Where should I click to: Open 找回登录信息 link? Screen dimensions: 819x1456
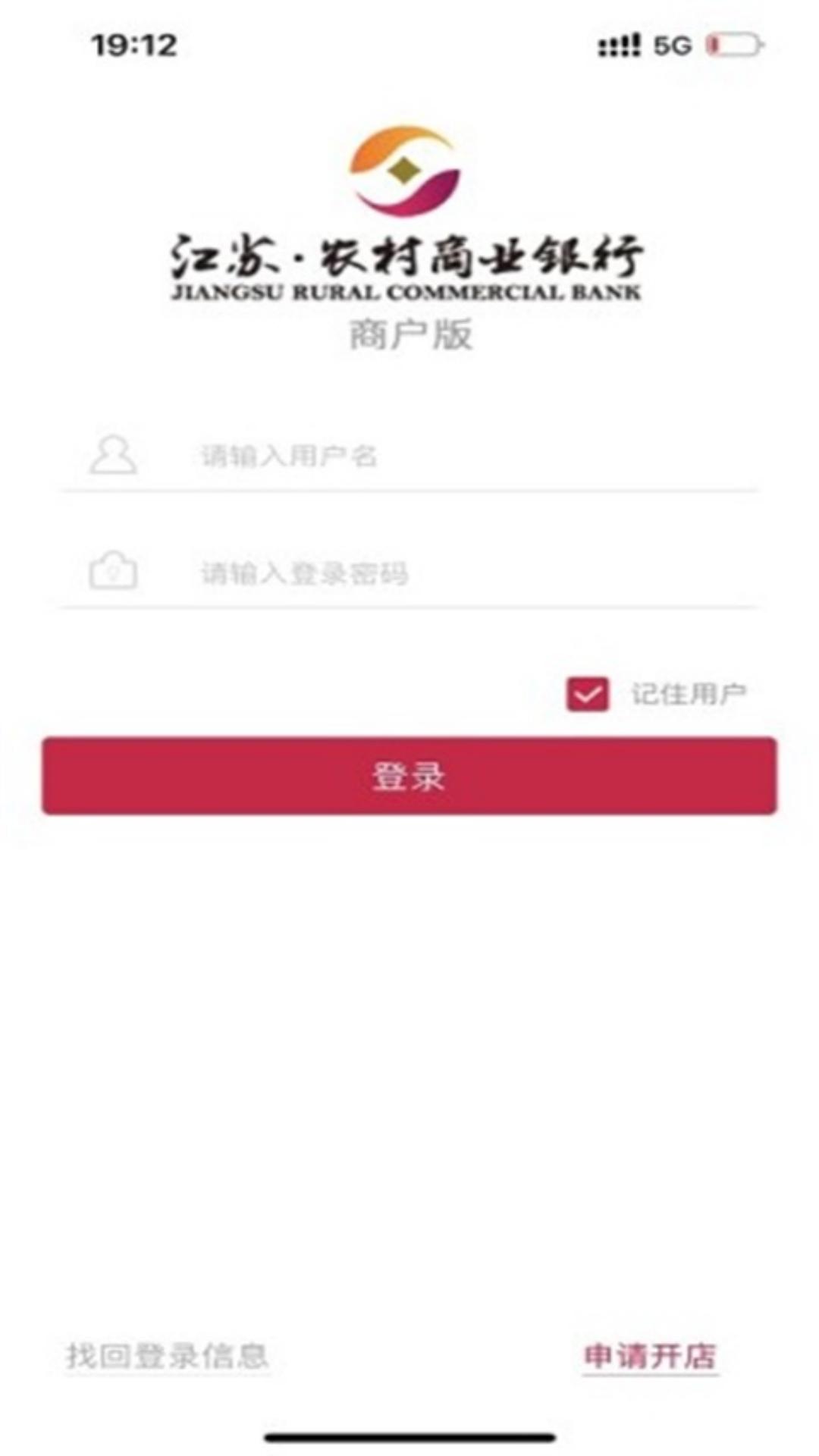tap(168, 1356)
